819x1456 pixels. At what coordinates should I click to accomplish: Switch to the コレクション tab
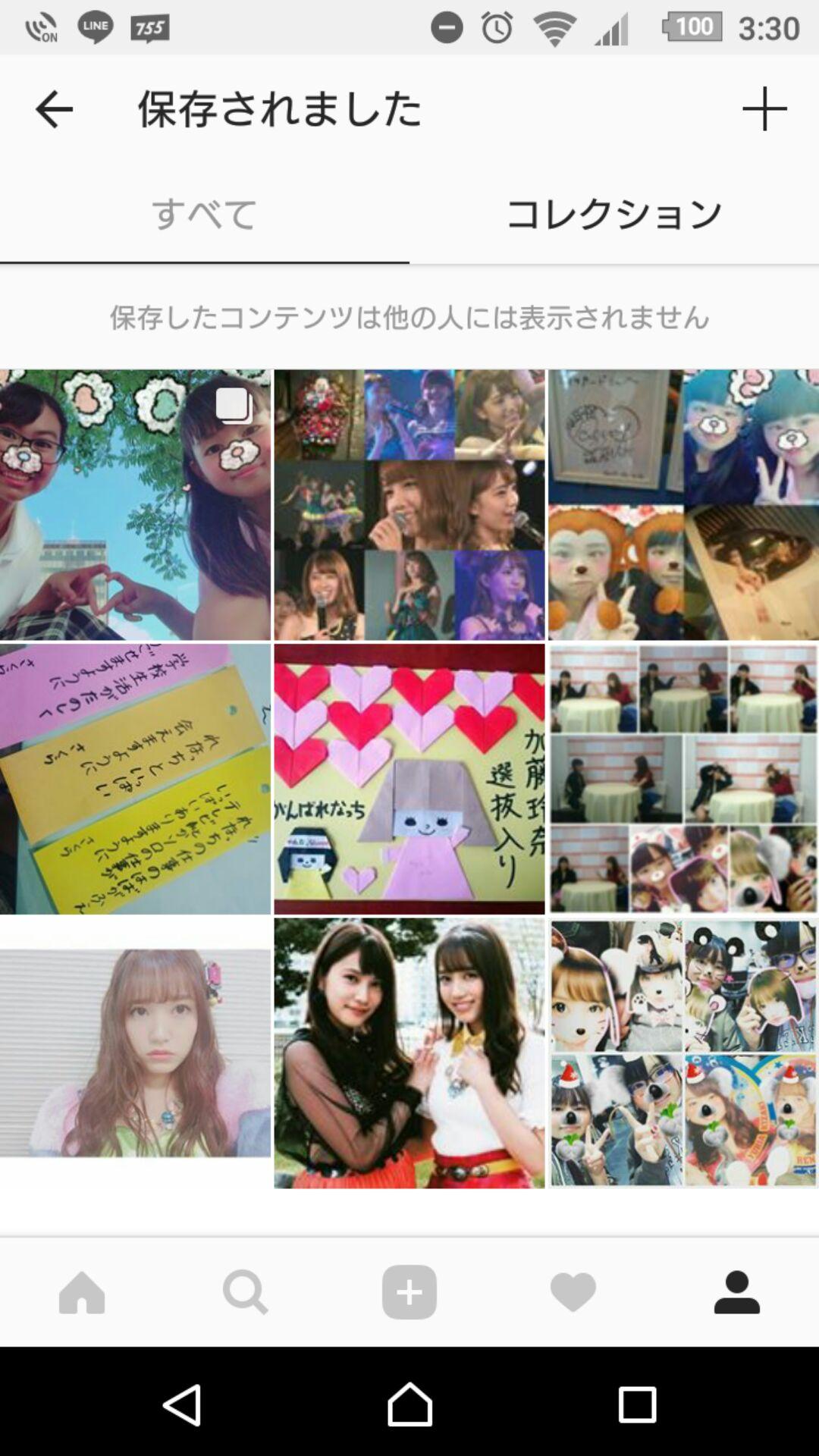pos(614,215)
